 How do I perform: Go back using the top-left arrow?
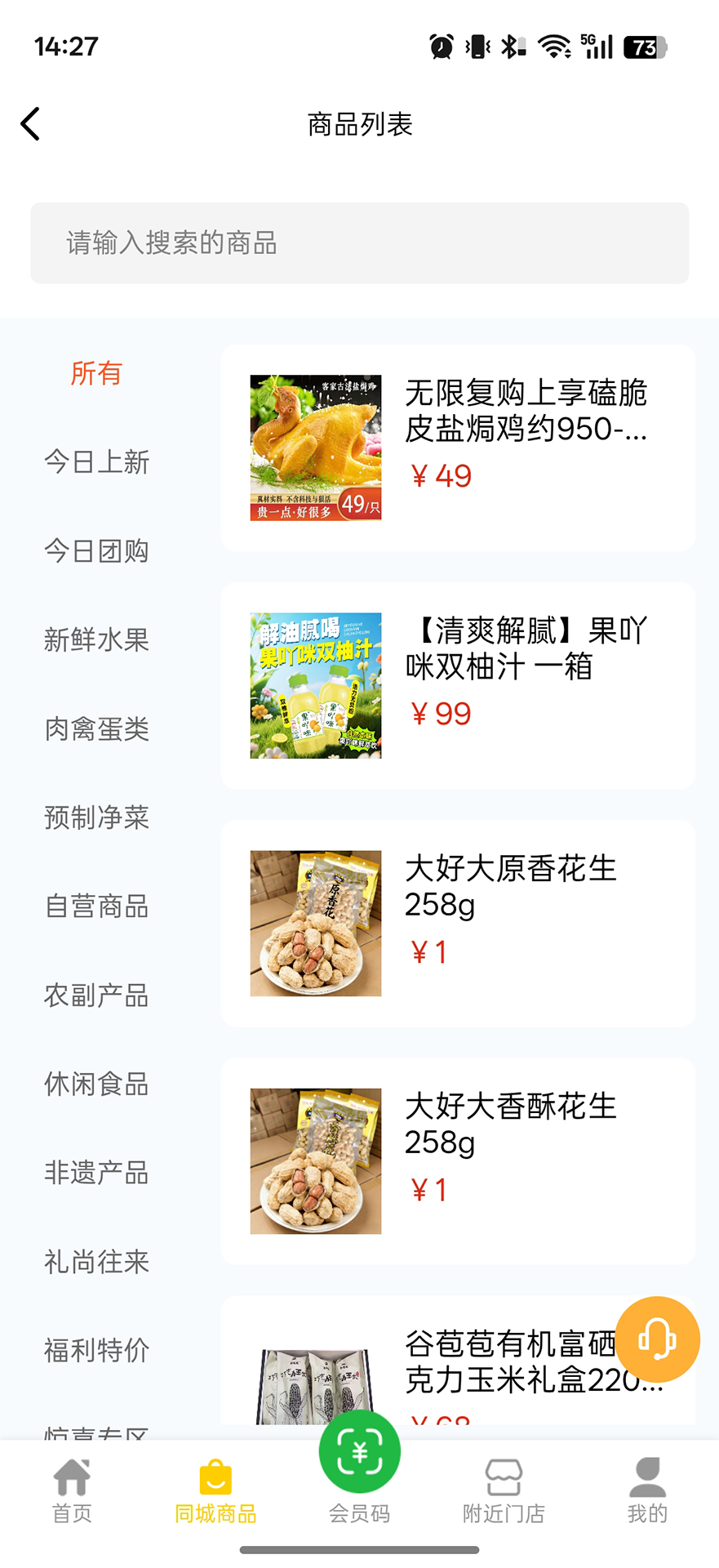30,124
